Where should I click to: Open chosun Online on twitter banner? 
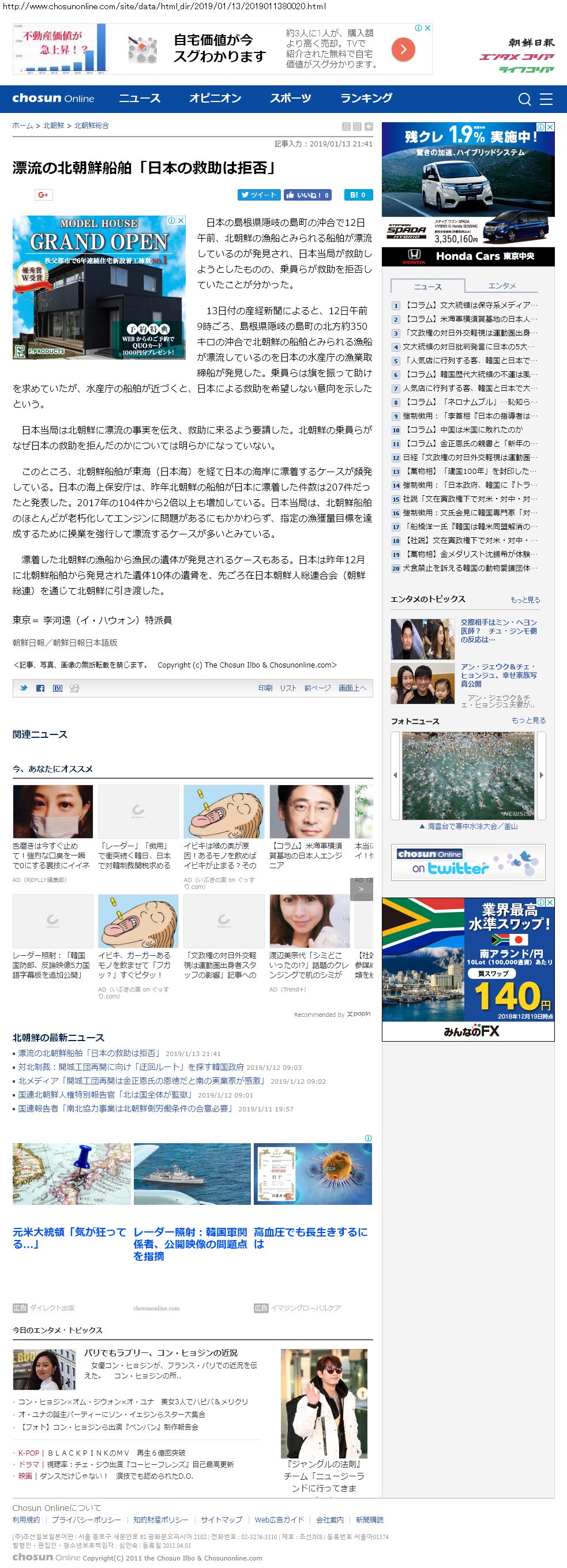[x=468, y=862]
